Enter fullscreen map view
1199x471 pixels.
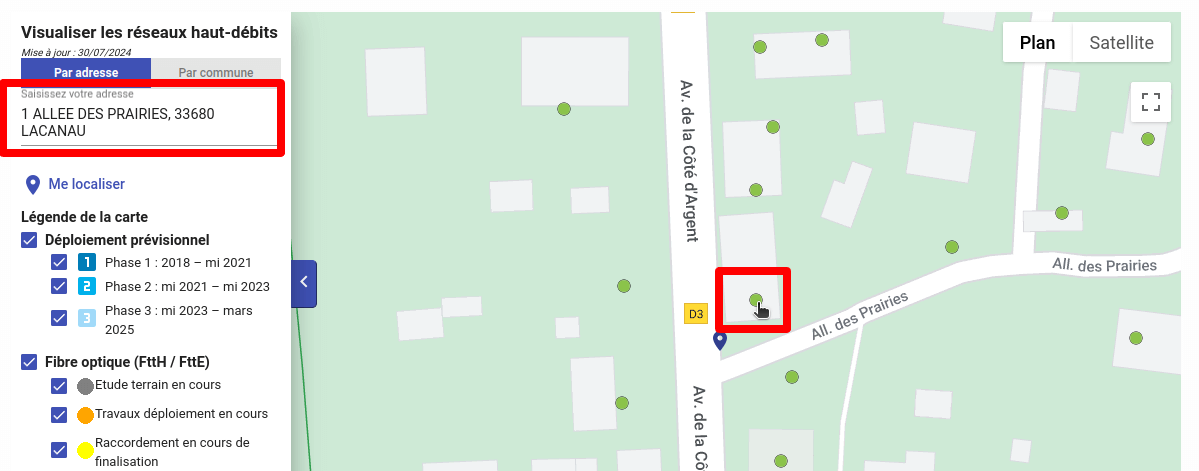pyautogui.click(x=1151, y=102)
